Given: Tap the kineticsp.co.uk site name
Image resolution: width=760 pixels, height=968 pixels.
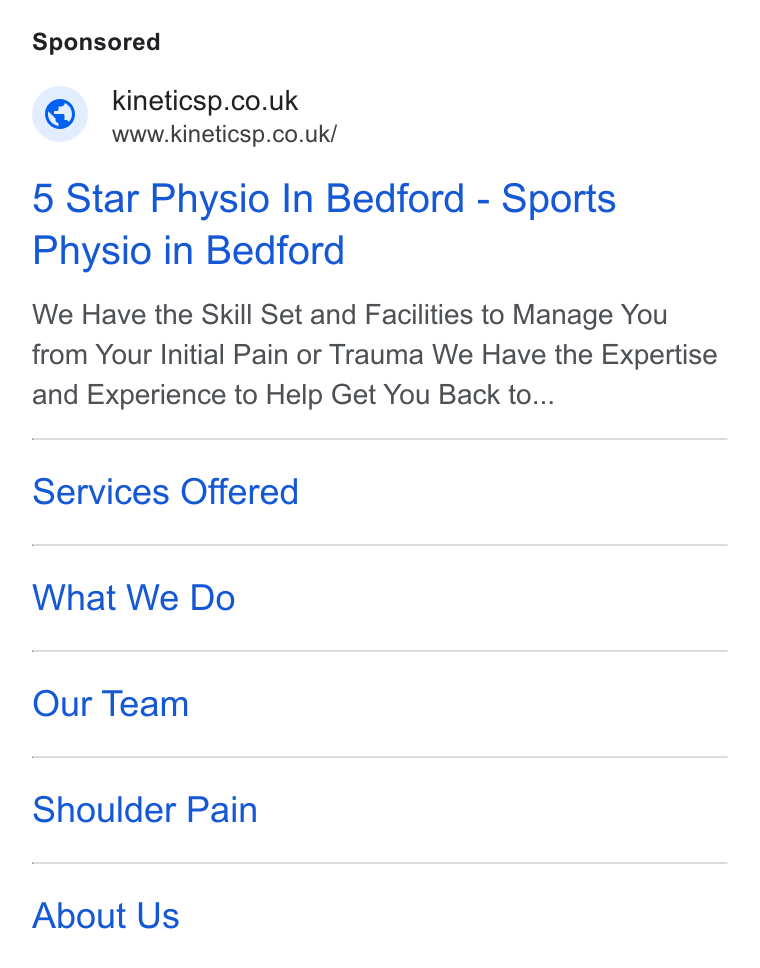Looking at the screenshot, I should (205, 101).
